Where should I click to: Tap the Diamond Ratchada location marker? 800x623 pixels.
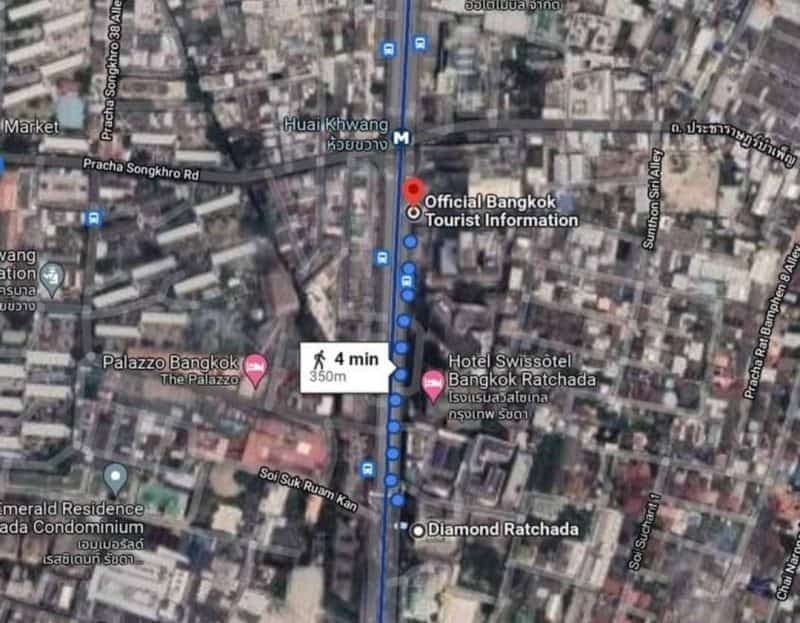coord(418,530)
